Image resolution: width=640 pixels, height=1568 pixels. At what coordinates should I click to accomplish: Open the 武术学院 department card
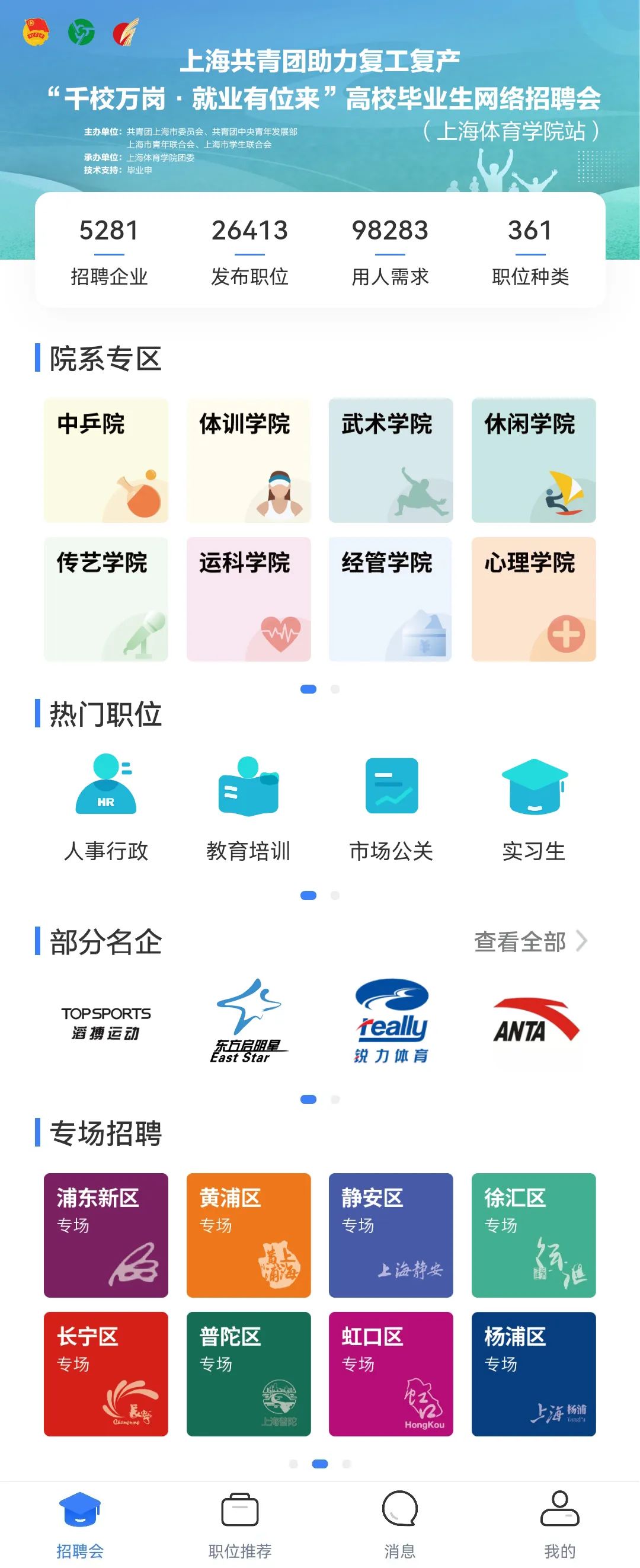(391, 460)
